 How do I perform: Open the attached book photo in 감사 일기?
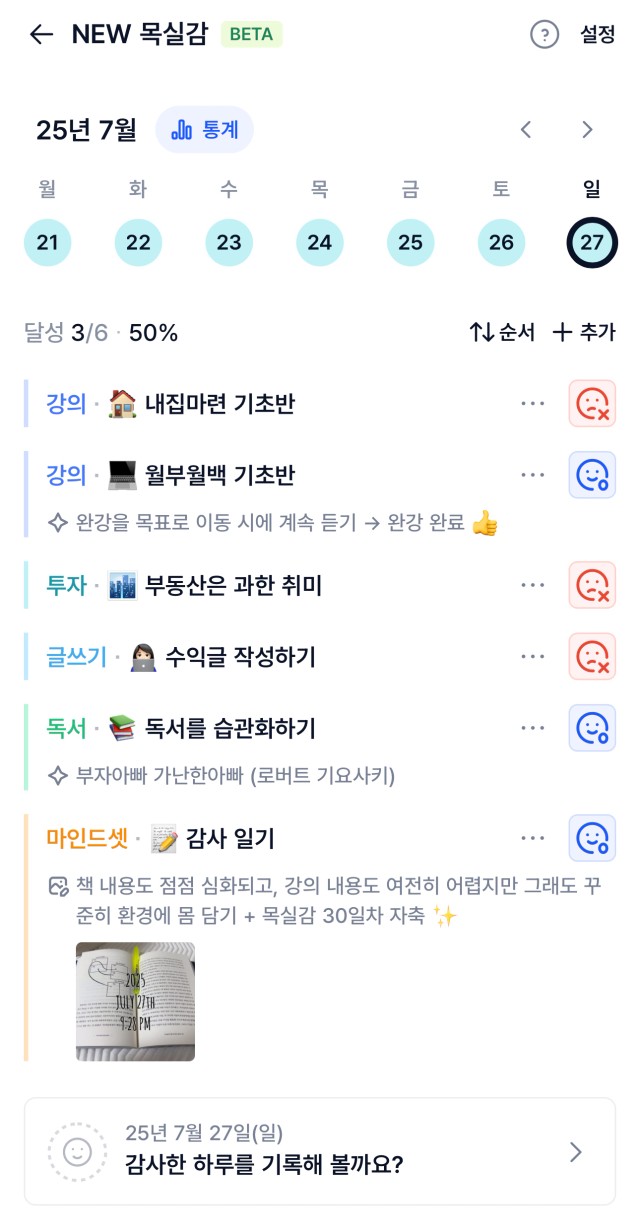135,1001
